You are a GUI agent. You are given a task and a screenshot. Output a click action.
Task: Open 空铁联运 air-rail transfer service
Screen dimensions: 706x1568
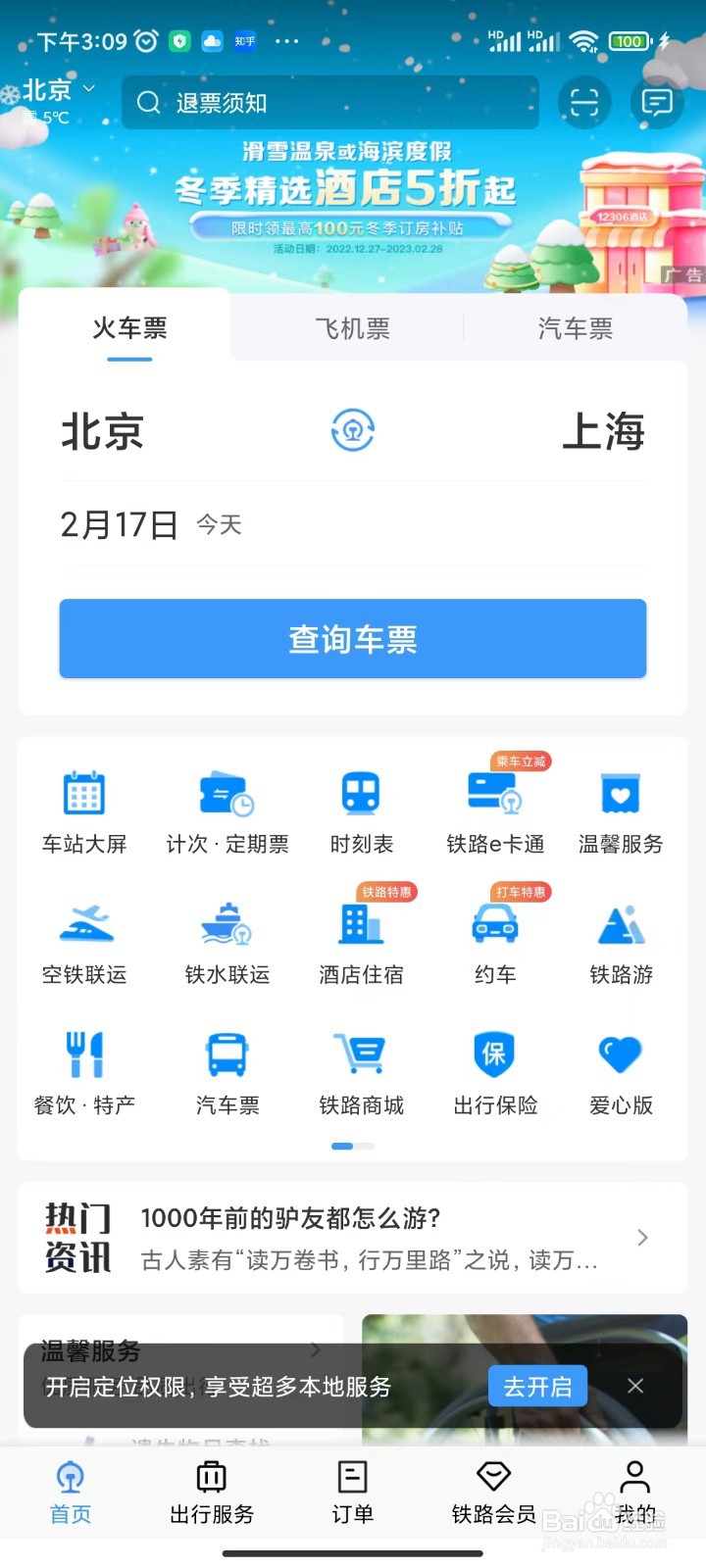point(85,936)
